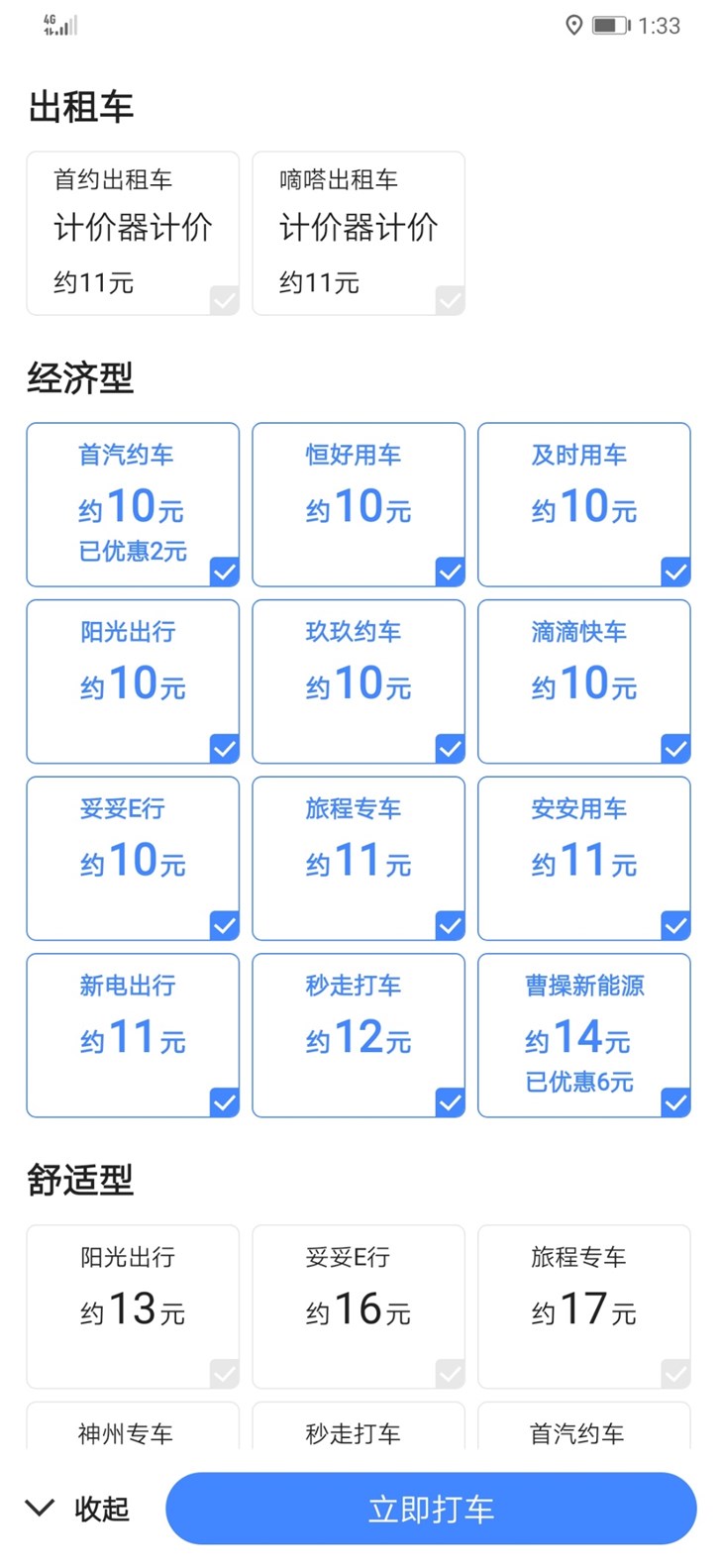Select 首约出租车 taxi option
The image size is (721, 1568).
tap(133, 233)
